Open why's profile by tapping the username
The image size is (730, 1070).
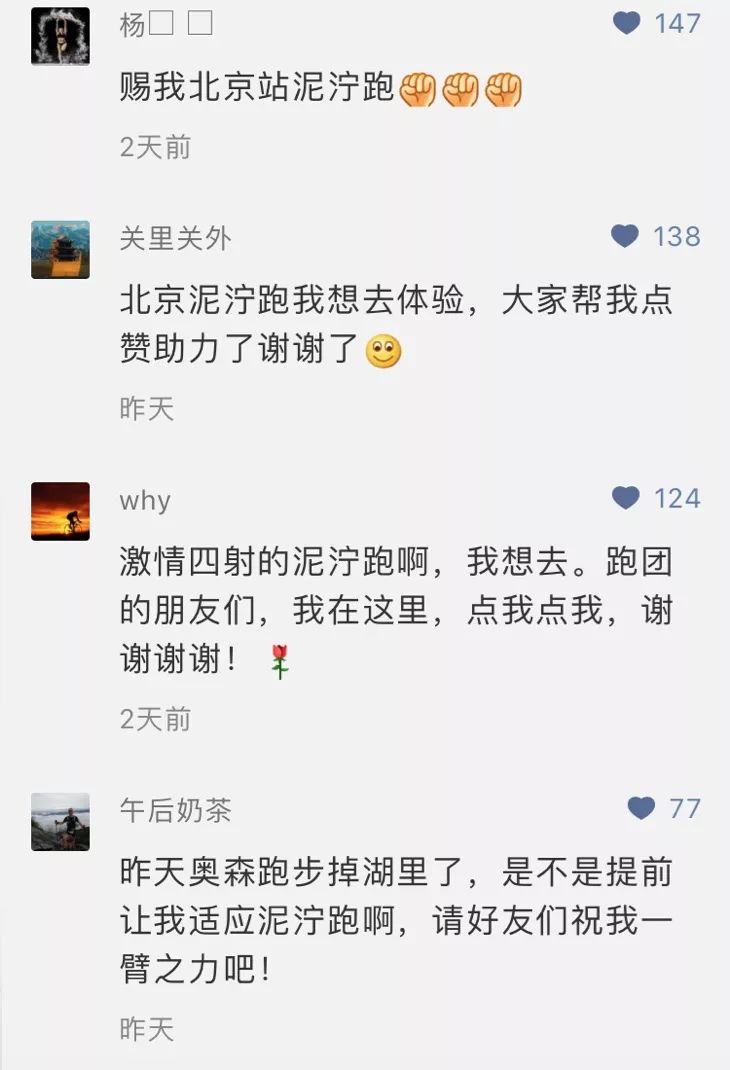click(145, 501)
